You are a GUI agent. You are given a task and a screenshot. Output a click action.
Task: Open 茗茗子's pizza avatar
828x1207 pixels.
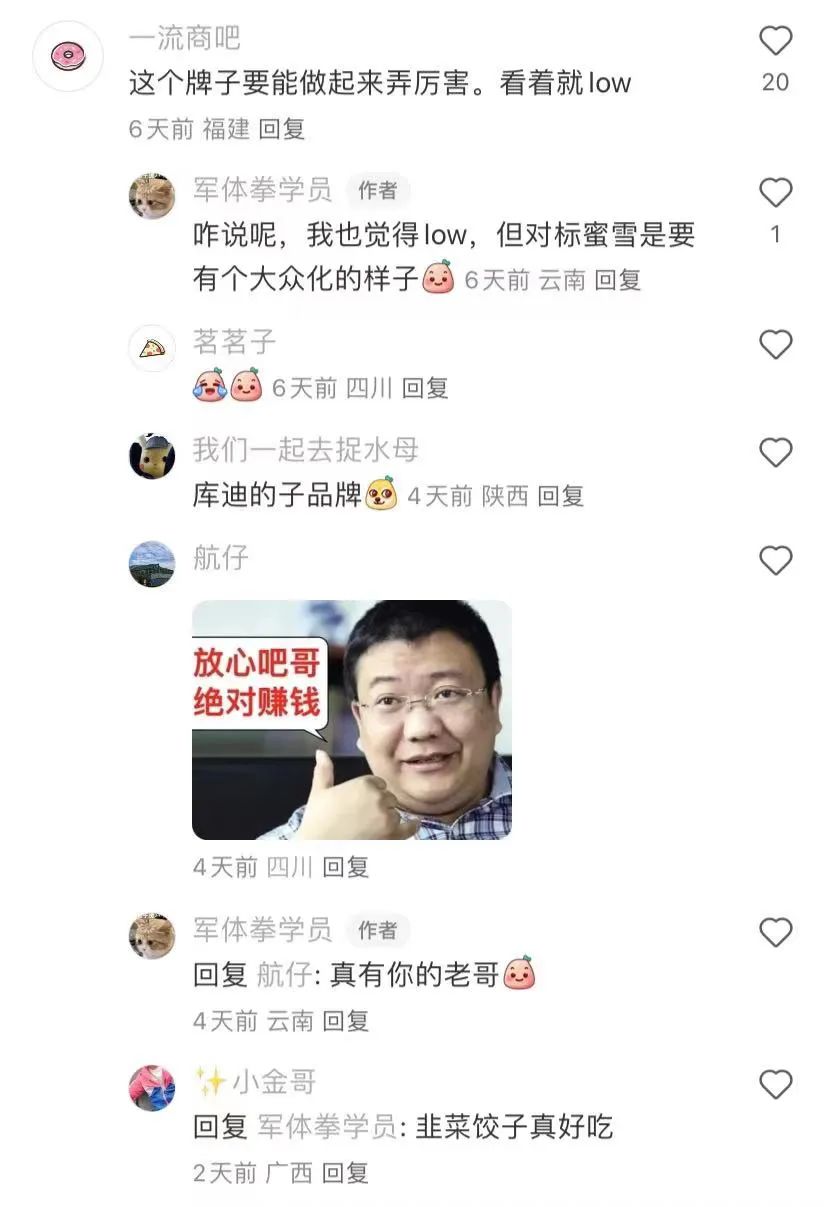pos(151,348)
